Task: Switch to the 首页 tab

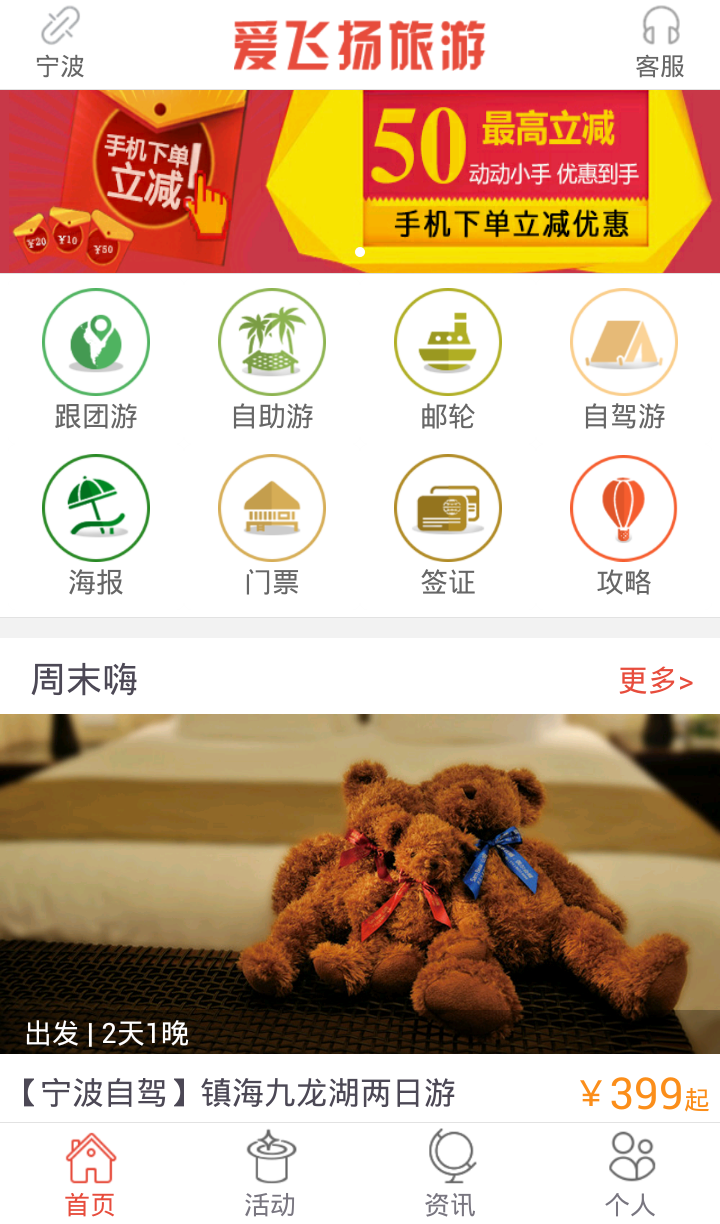Action: pyautogui.click(x=90, y=1174)
